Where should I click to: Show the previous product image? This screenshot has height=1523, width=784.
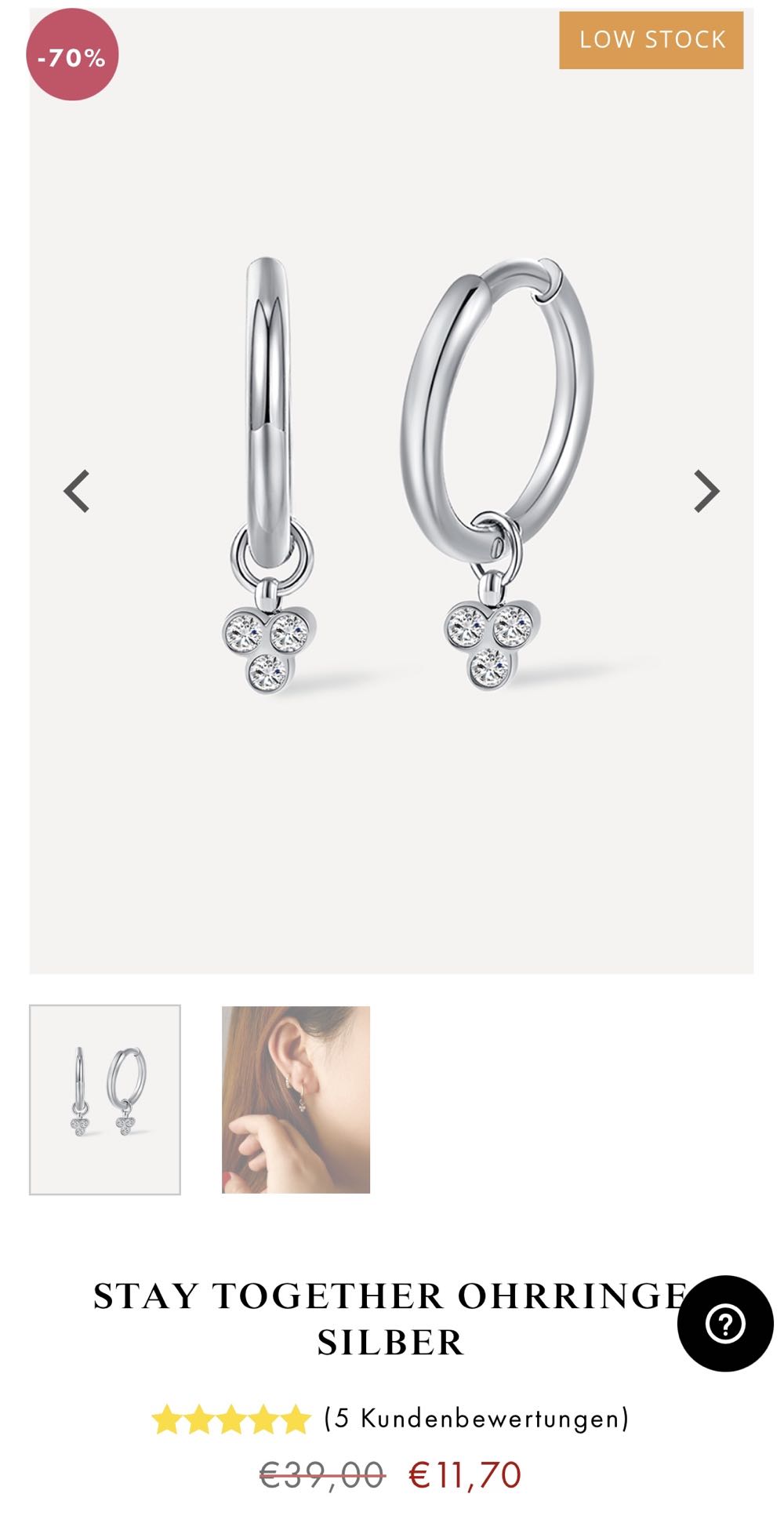[76, 492]
